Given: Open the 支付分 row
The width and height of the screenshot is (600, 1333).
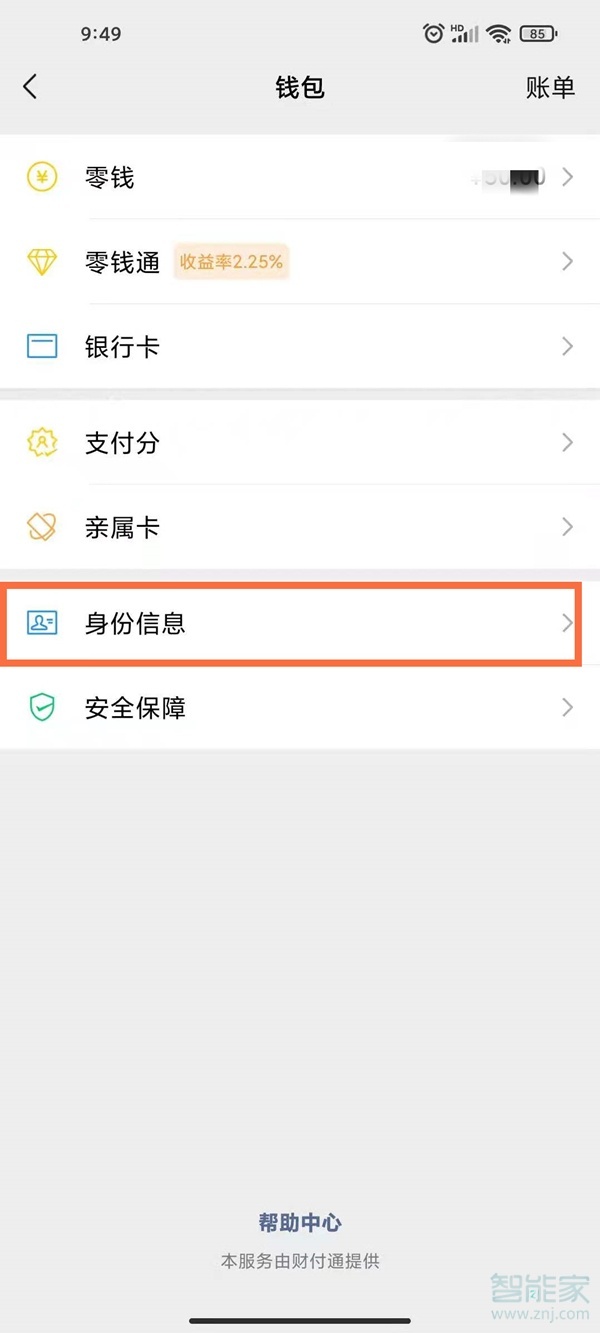Looking at the screenshot, I should pos(300,443).
